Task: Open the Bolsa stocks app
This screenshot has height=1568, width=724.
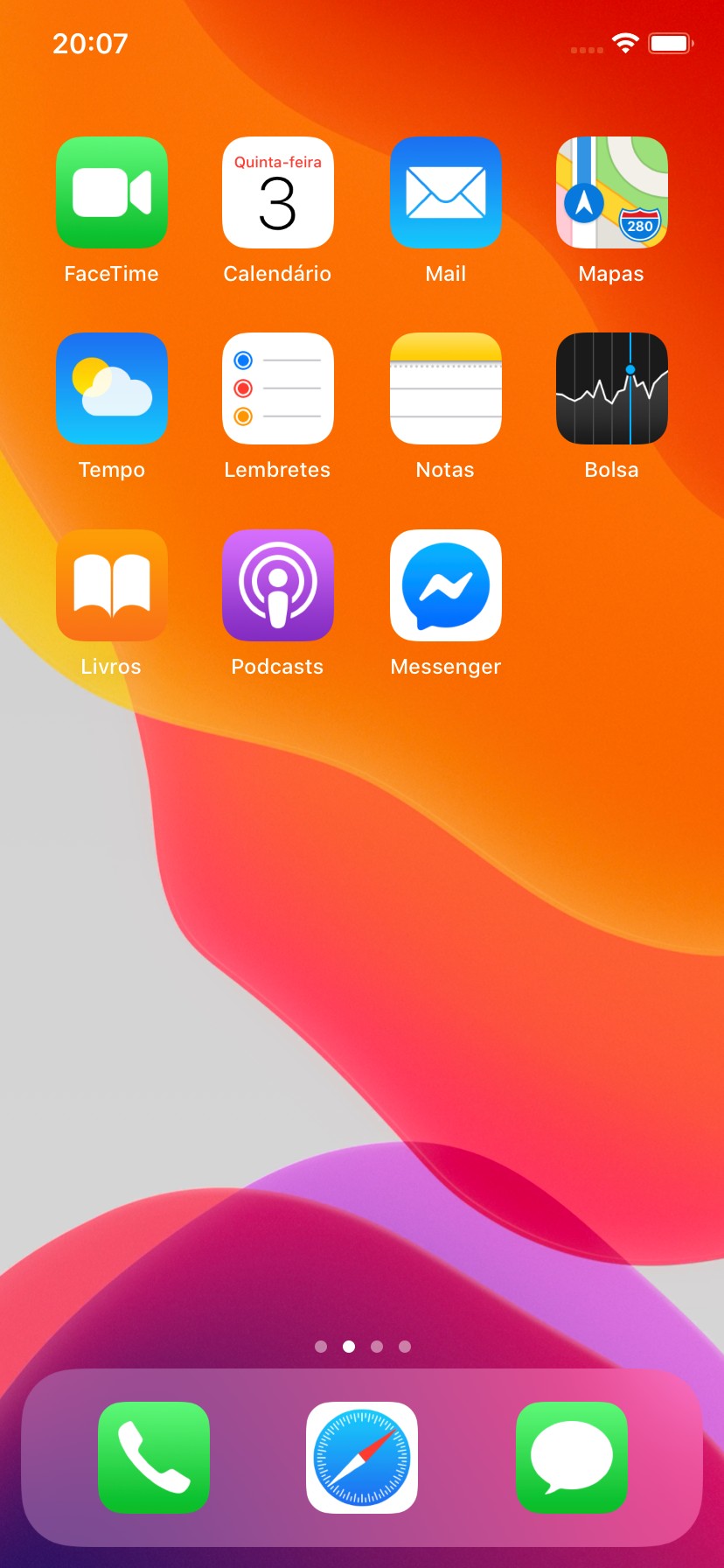Action: pyautogui.click(x=612, y=388)
